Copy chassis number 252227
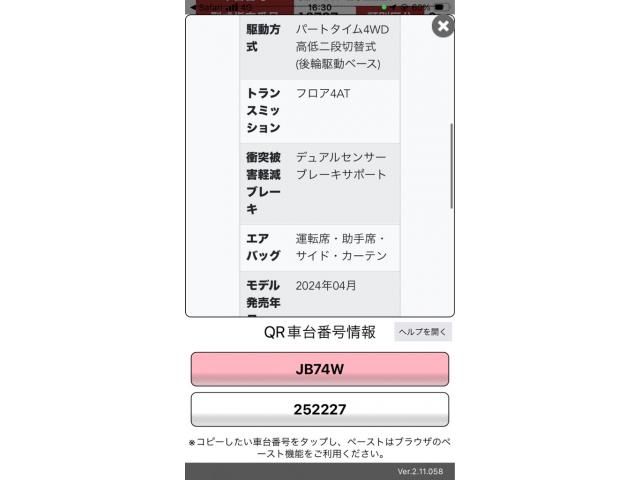The height and width of the screenshot is (480, 640). 320,410
